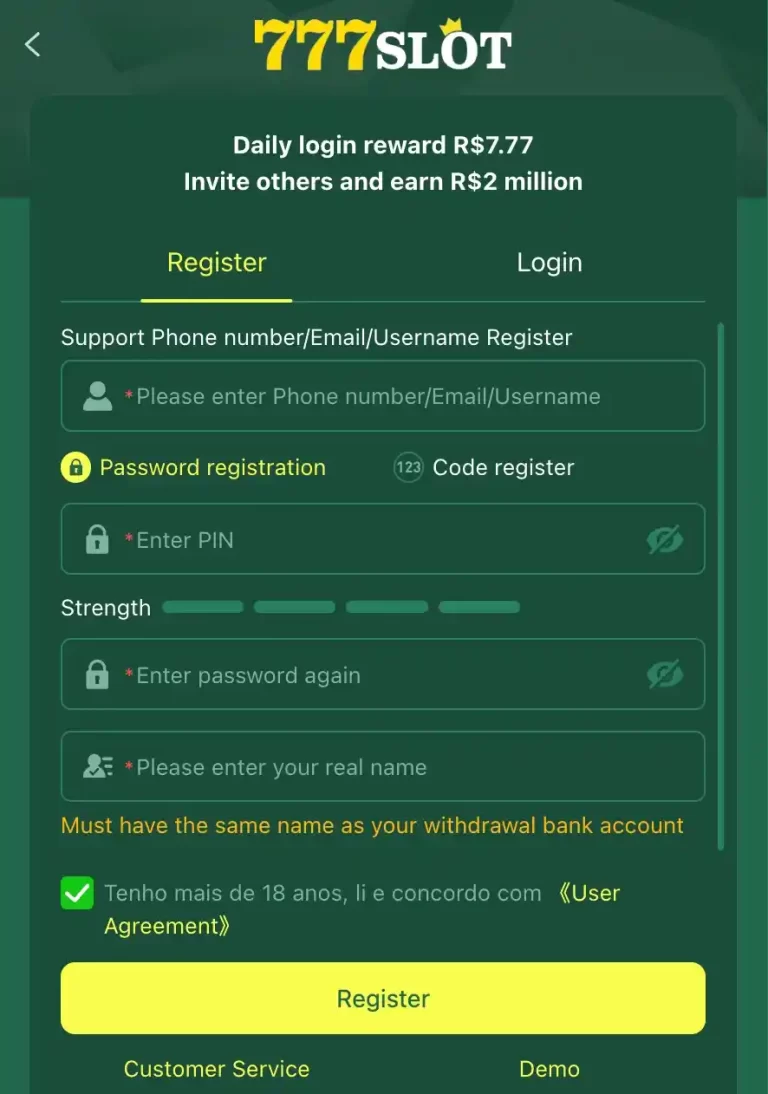The width and height of the screenshot is (768, 1094).
Task: Show the PIN with the eye icon
Action: [664, 540]
